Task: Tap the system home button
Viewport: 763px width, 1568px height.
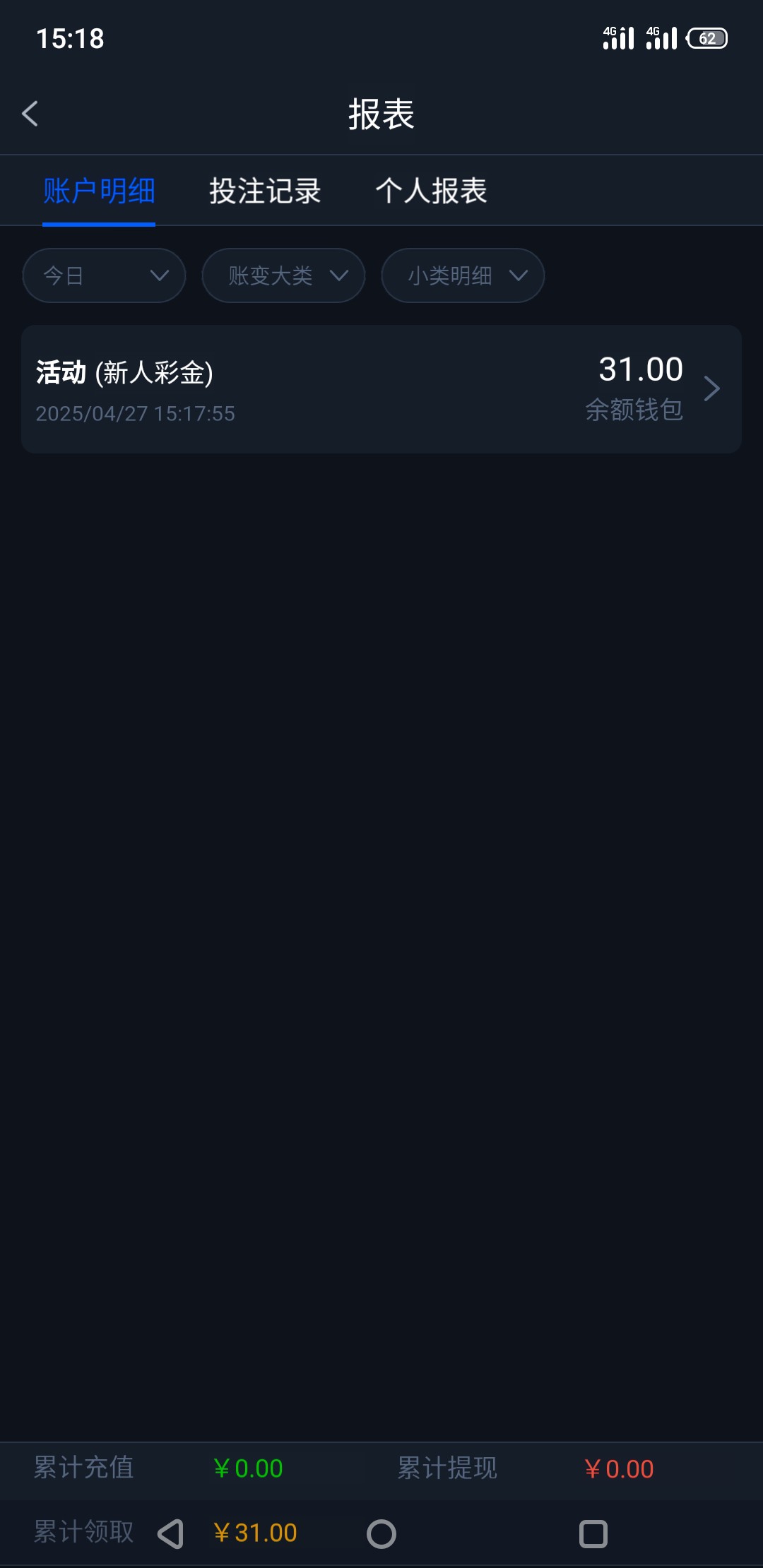Action: click(x=381, y=1534)
